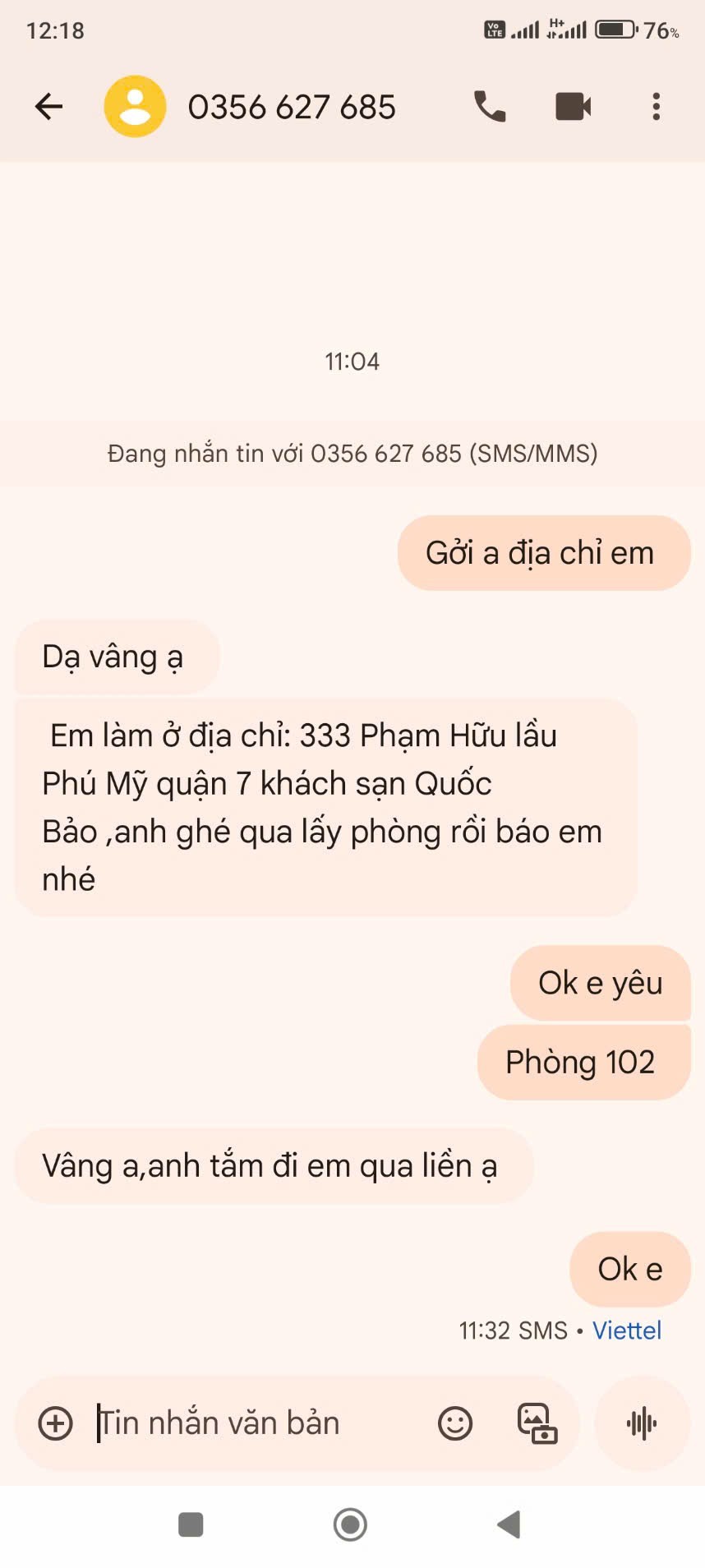The image size is (705, 1568).
Task: Open the three-dot overflow menu
Action: 656,107
